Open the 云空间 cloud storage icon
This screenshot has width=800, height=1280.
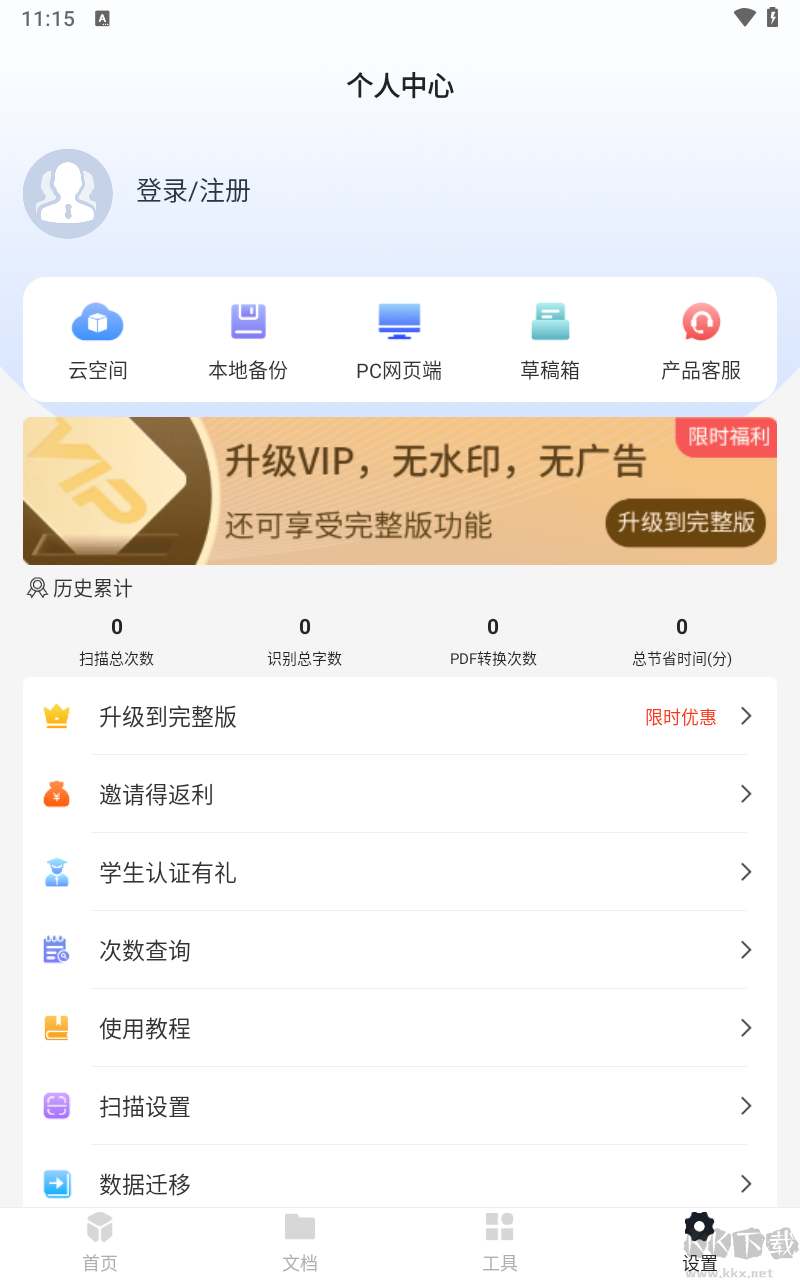(97, 322)
